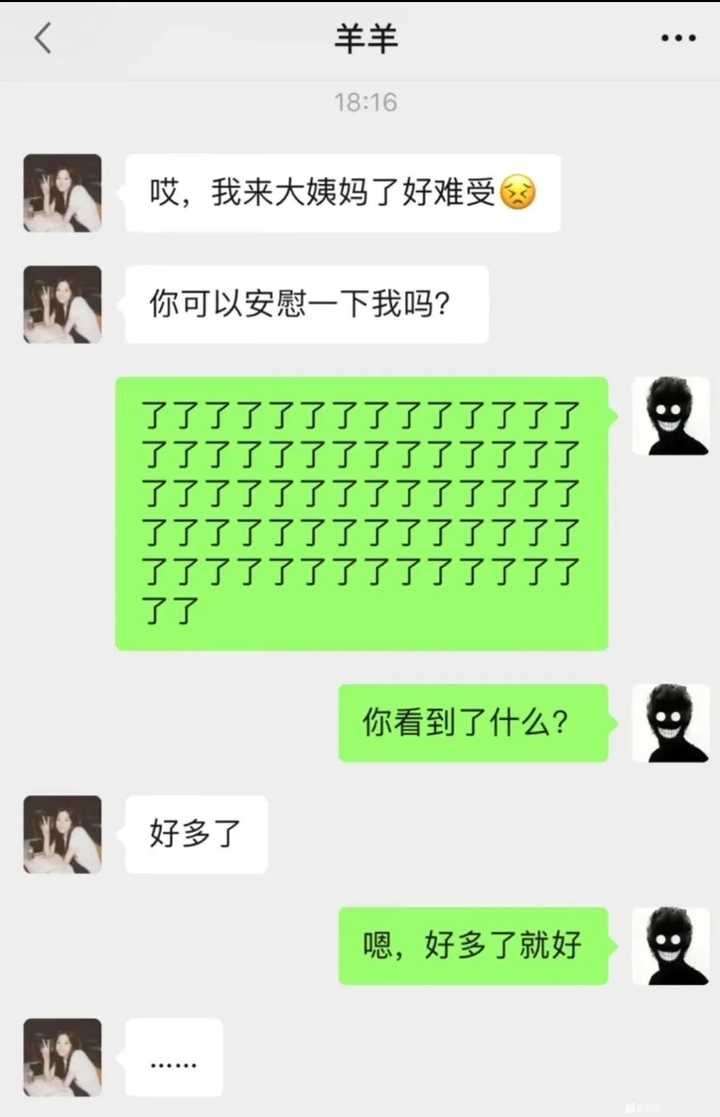This screenshot has height=1117, width=720.
Task: Tap my avatar next to 你看到了什么?
Action: coord(671,723)
